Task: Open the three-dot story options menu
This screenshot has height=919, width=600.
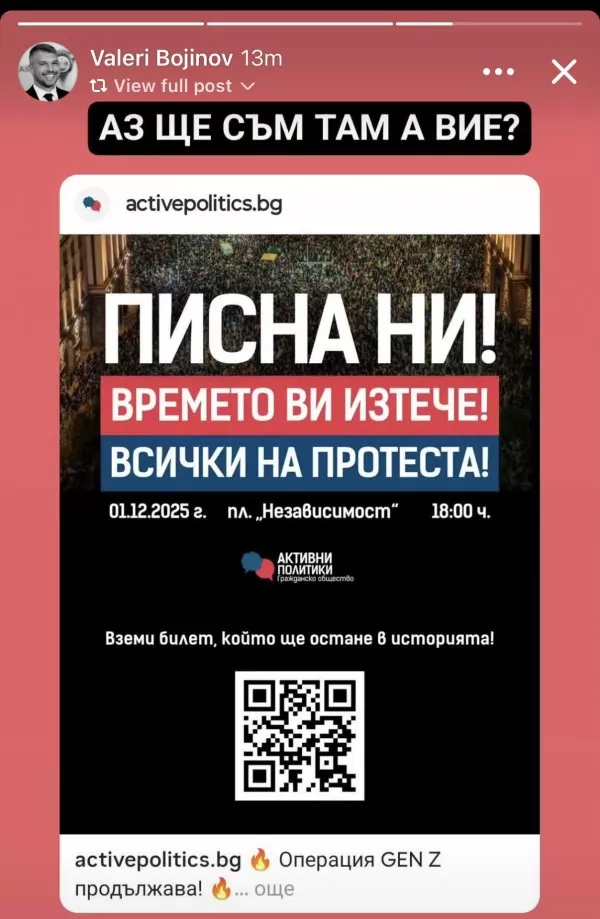Action: click(498, 72)
